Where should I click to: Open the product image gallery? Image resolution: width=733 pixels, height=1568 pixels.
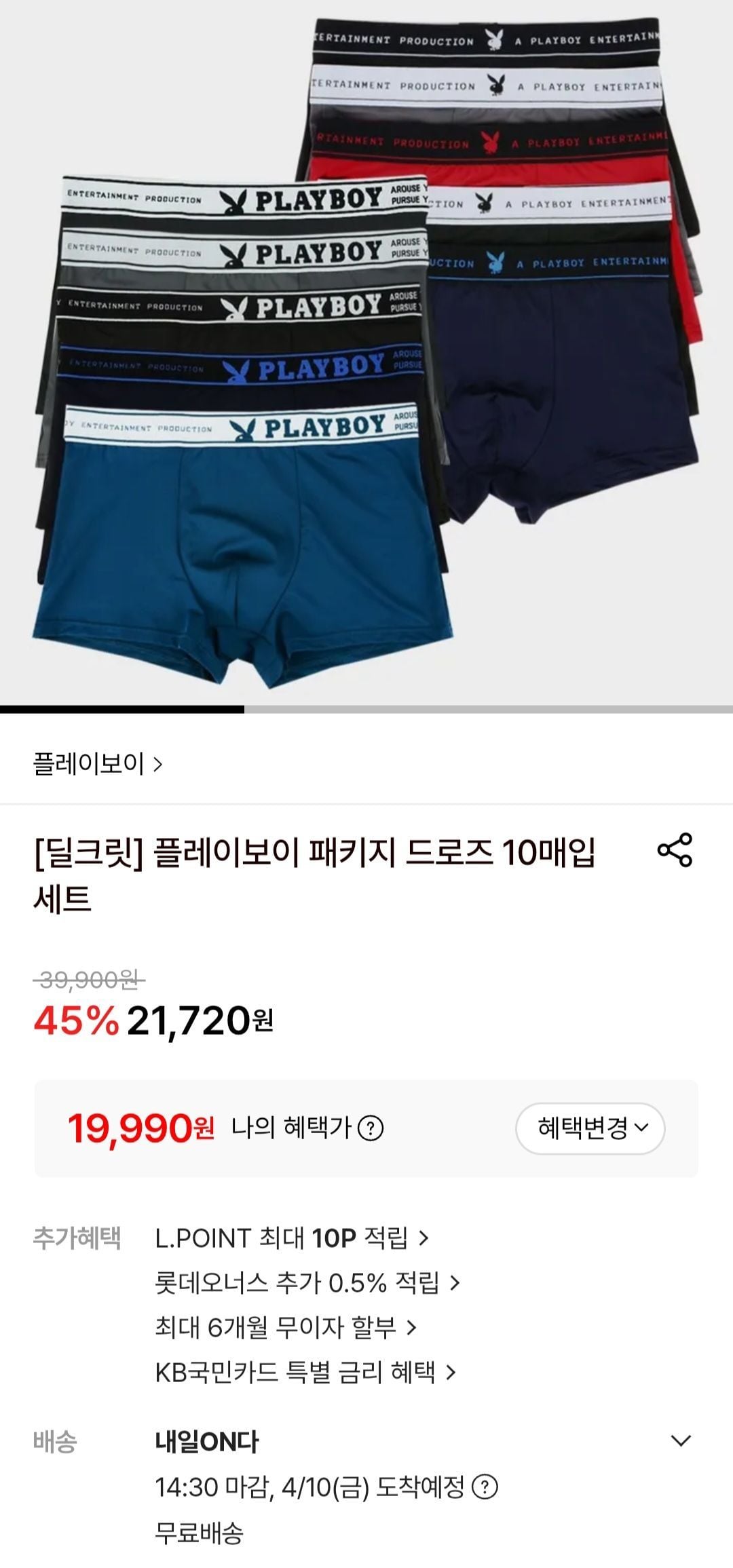click(x=366, y=353)
